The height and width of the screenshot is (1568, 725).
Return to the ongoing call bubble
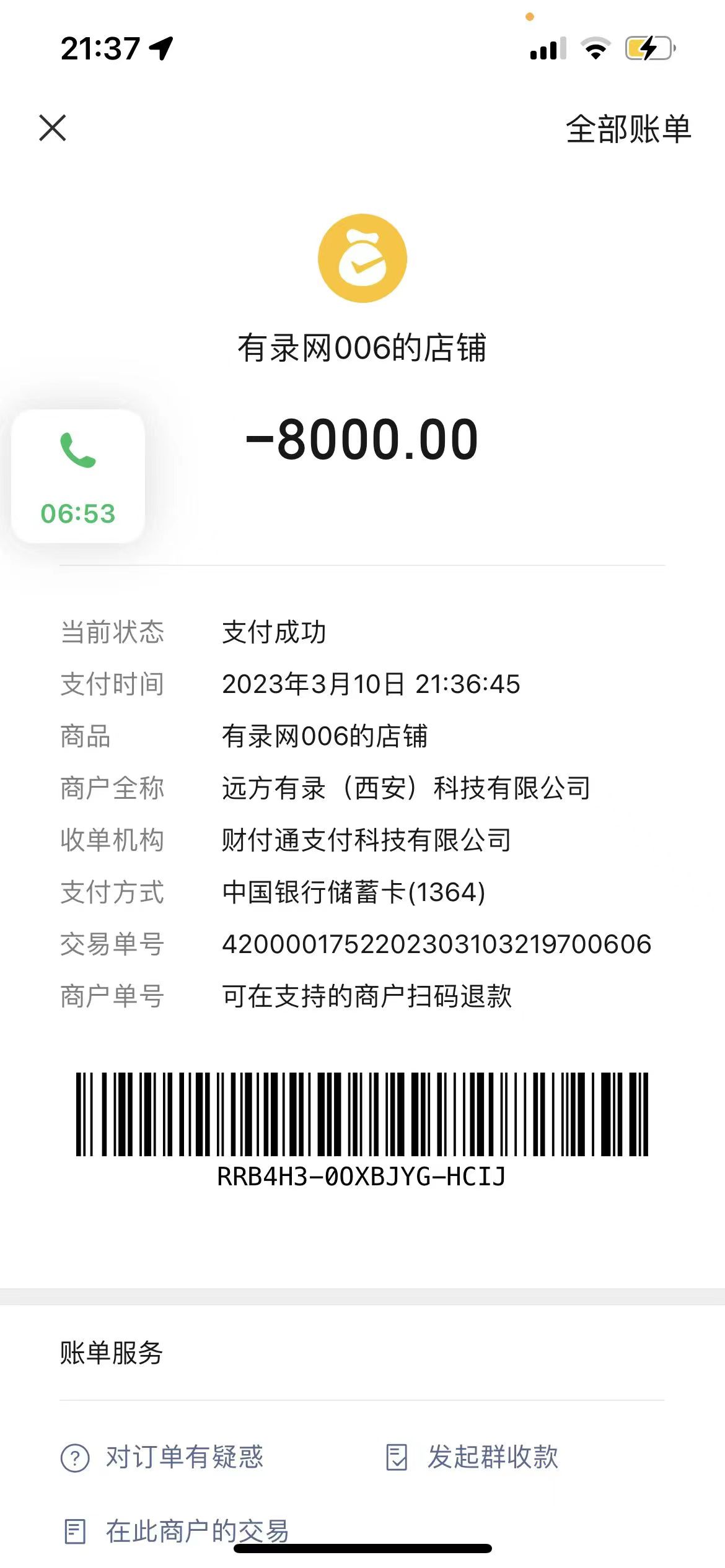[x=78, y=476]
